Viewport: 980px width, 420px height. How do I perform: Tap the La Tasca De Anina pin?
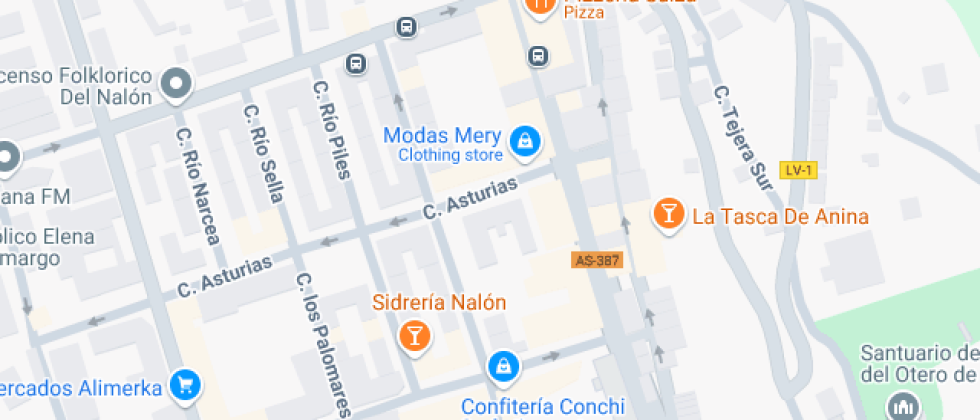pos(668,214)
